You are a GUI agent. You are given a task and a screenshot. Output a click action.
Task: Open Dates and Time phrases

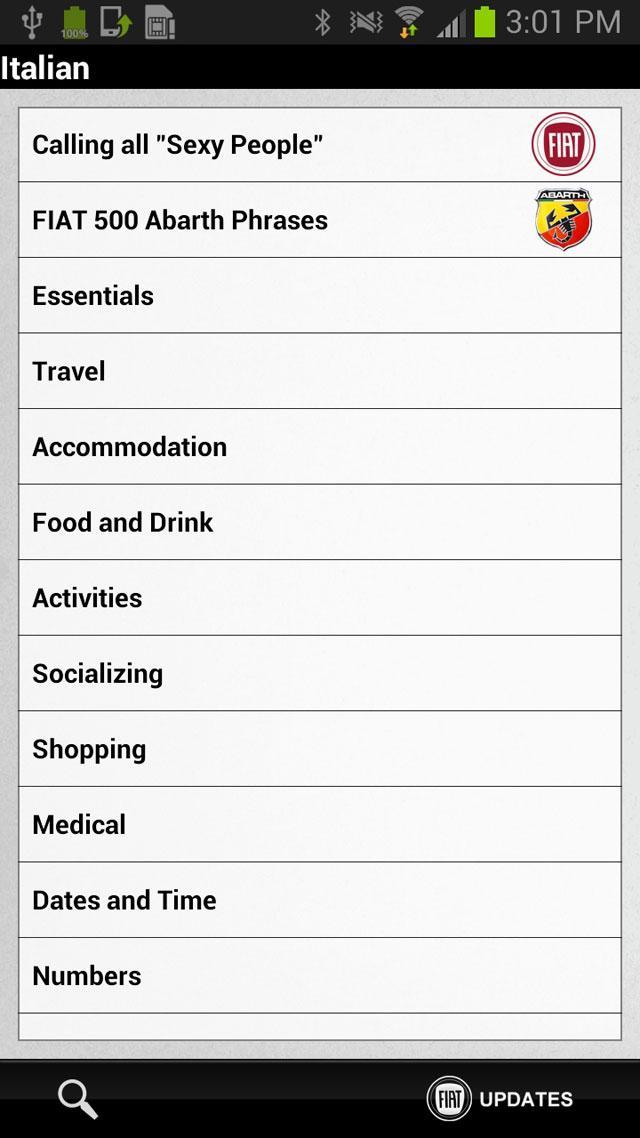click(x=320, y=900)
